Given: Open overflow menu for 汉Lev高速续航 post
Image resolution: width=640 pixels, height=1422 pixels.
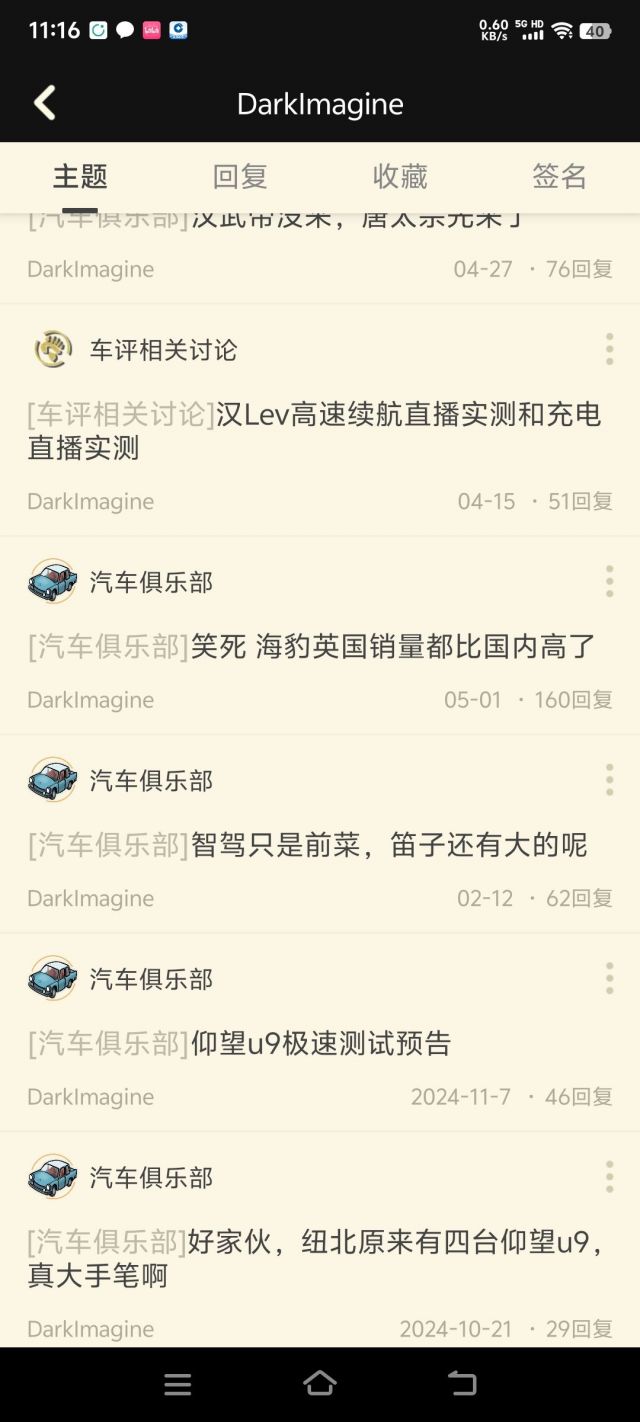Looking at the screenshot, I should point(609,350).
